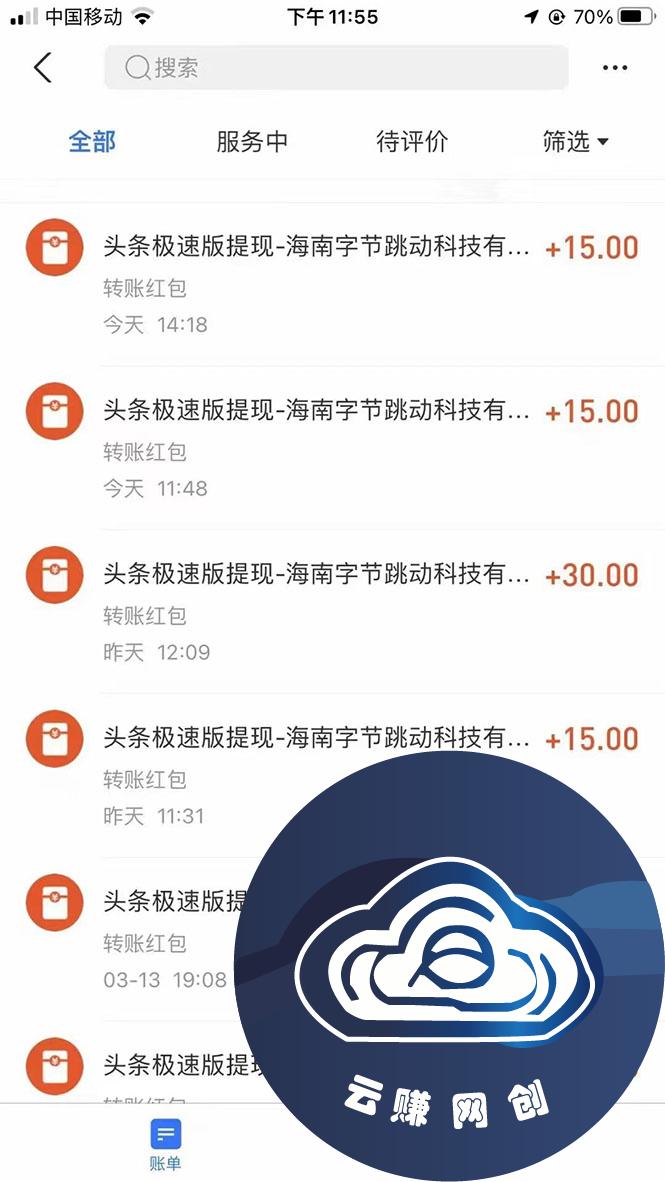665x1182 pixels.
Task: Tap the 搜索 search box
Action: (336, 68)
